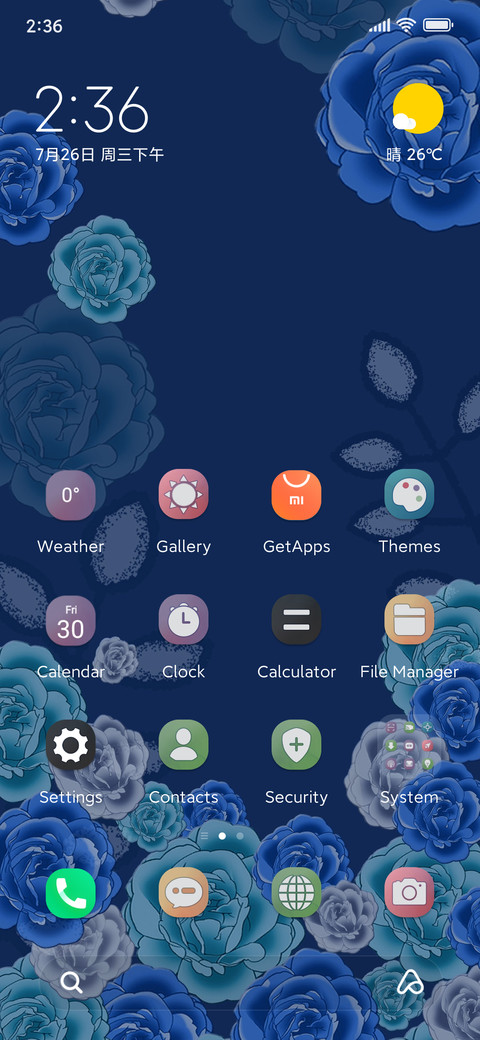Tap the assistant icon at bottom right

pyautogui.click(x=410, y=982)
